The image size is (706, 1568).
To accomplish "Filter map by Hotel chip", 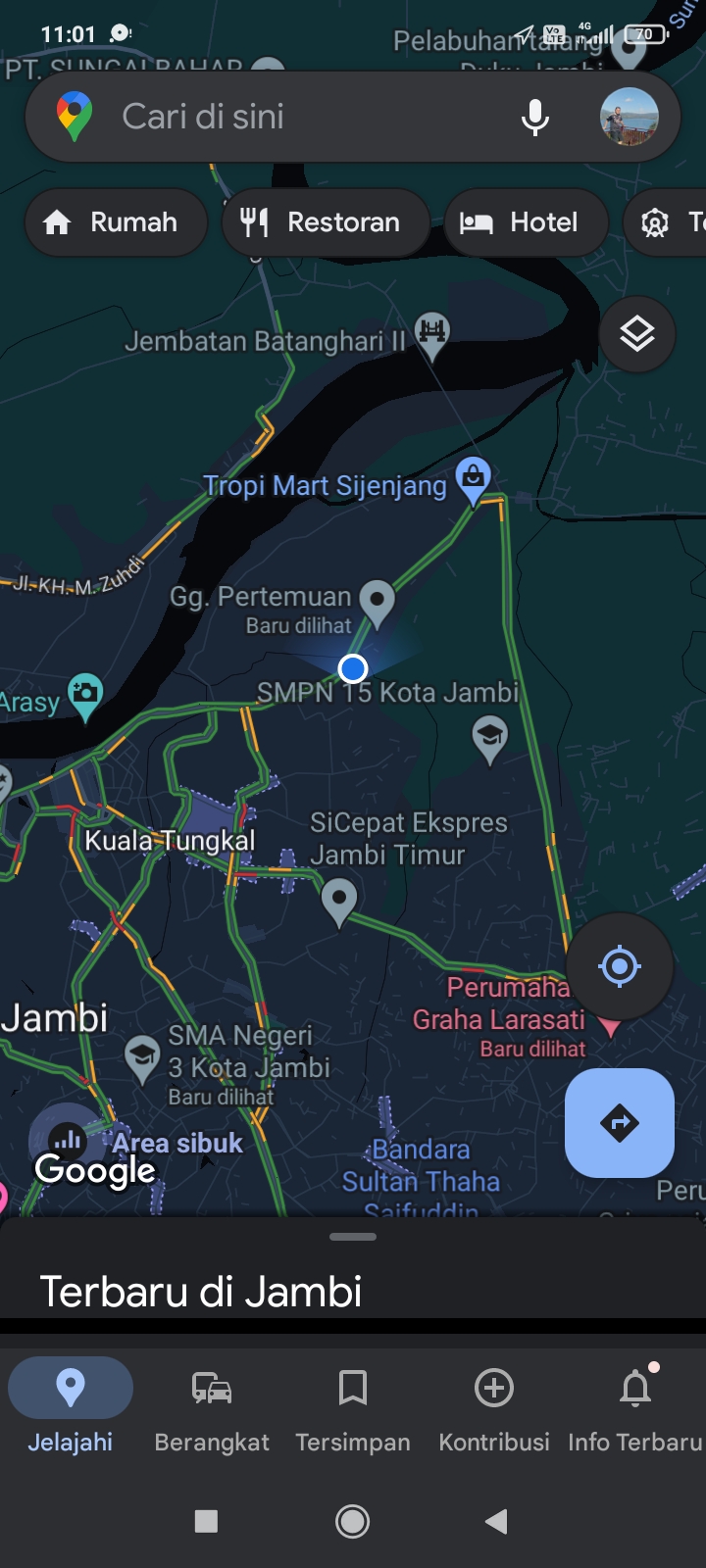I will pos(525,222).
